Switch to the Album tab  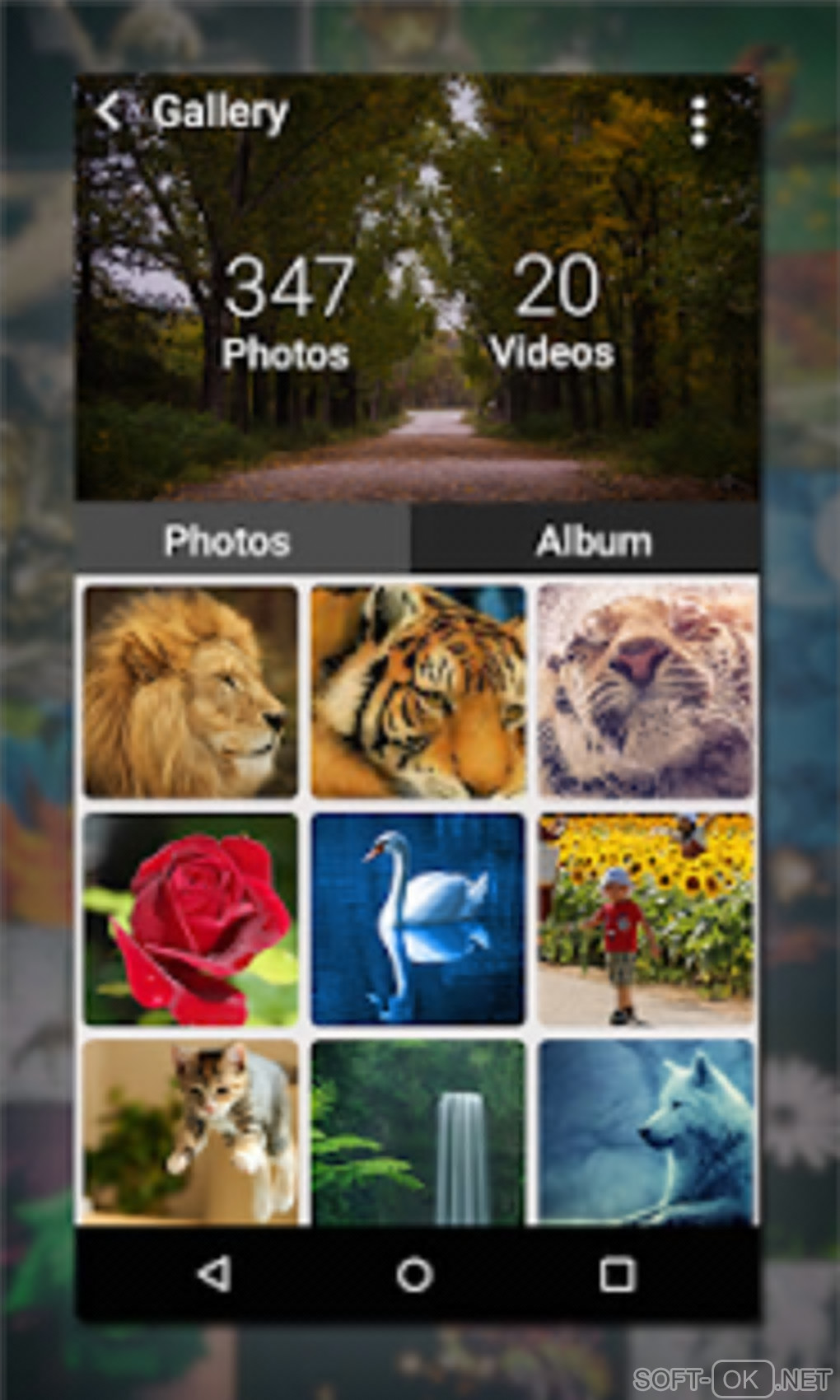[x=593, y=540]
